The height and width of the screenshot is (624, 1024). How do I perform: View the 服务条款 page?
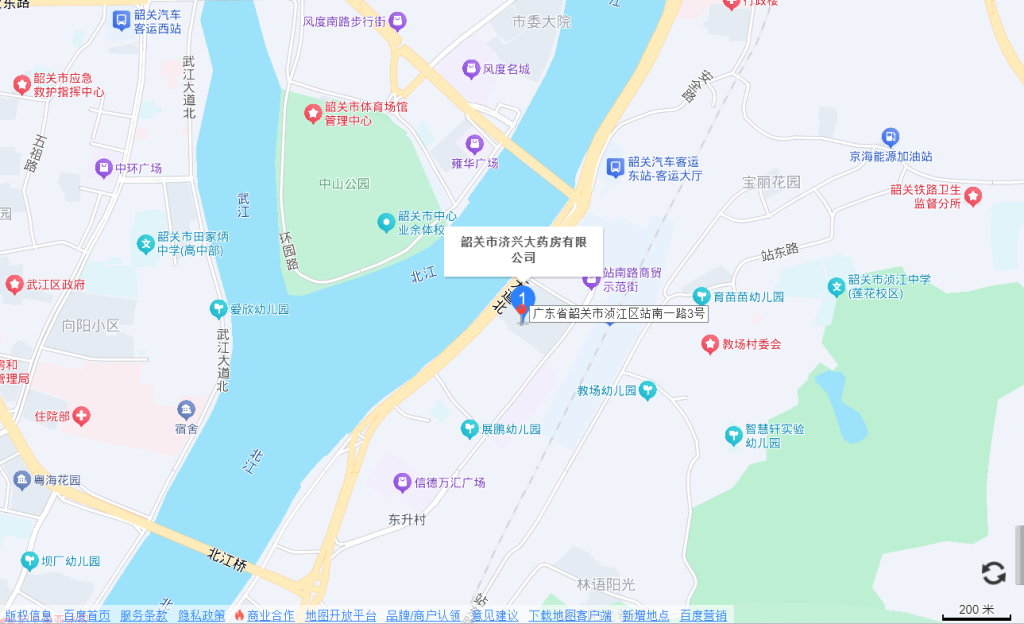click(144, 615)
